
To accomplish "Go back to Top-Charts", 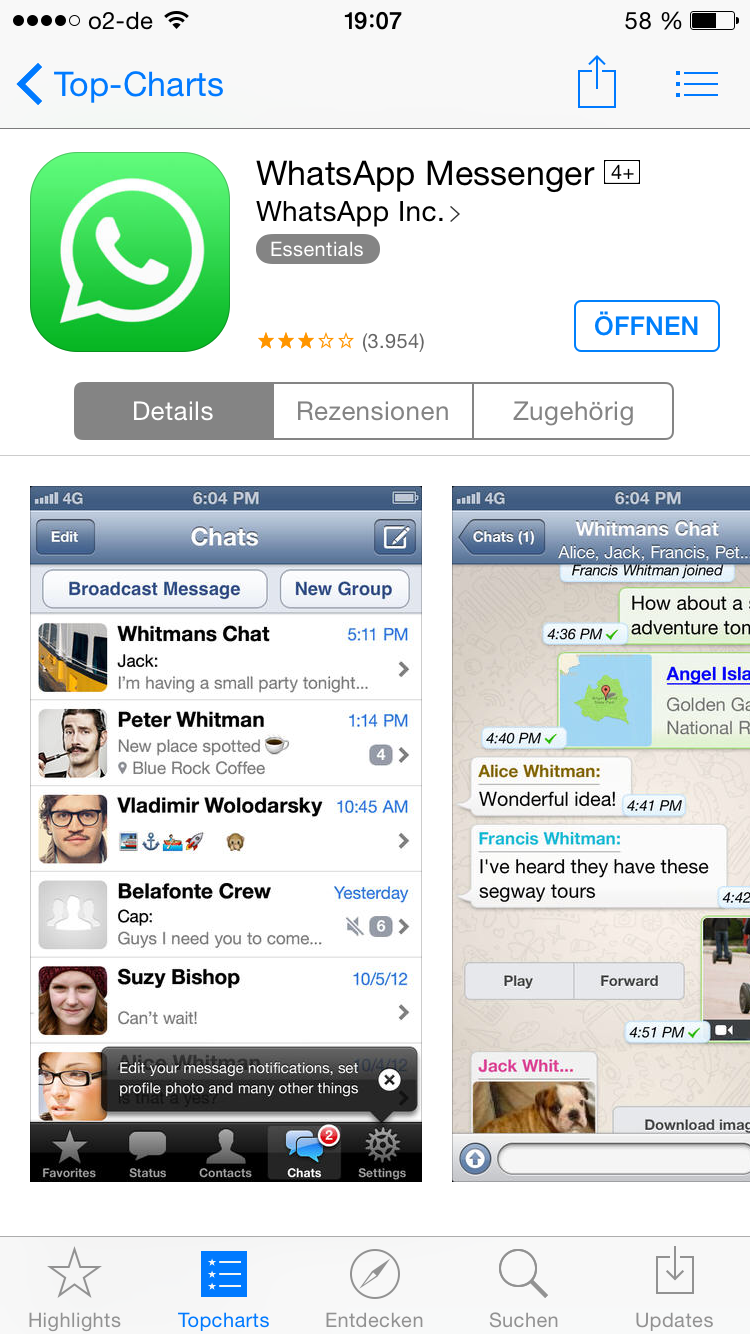I will (x=120, y=85).
